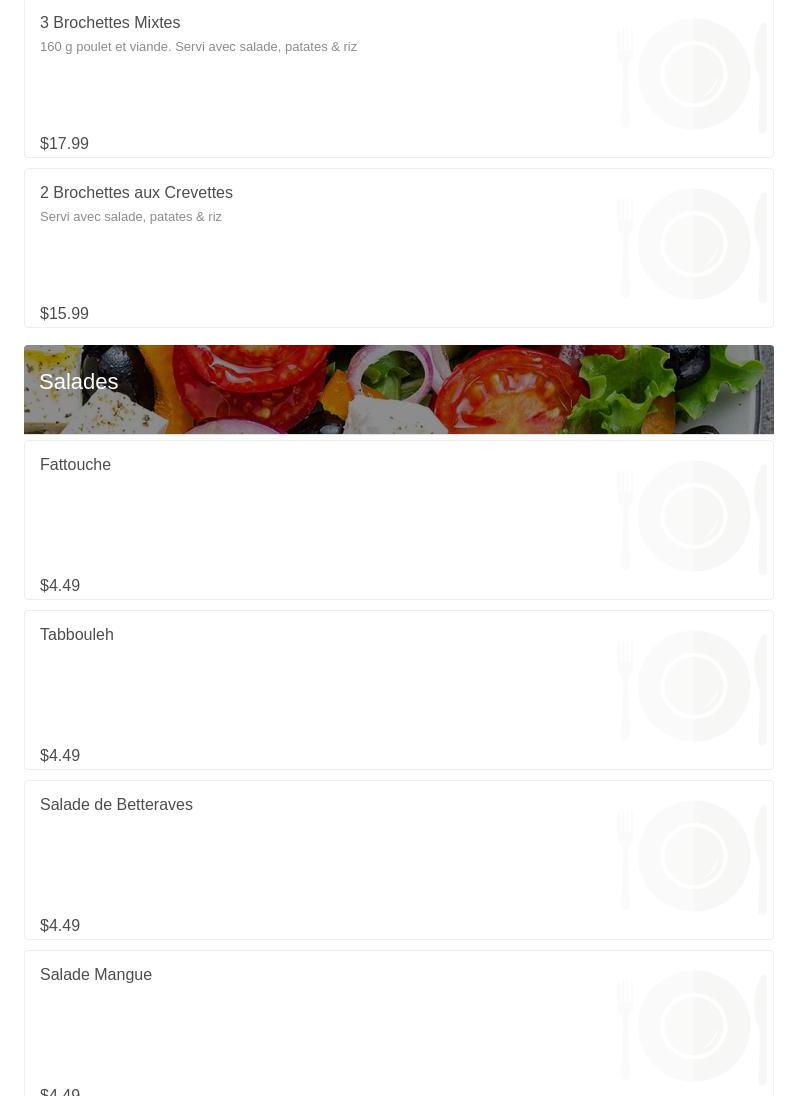Select 2 Brochettes aux Crevettes dish
The image size is (785, 1096).
click(136, 193)
